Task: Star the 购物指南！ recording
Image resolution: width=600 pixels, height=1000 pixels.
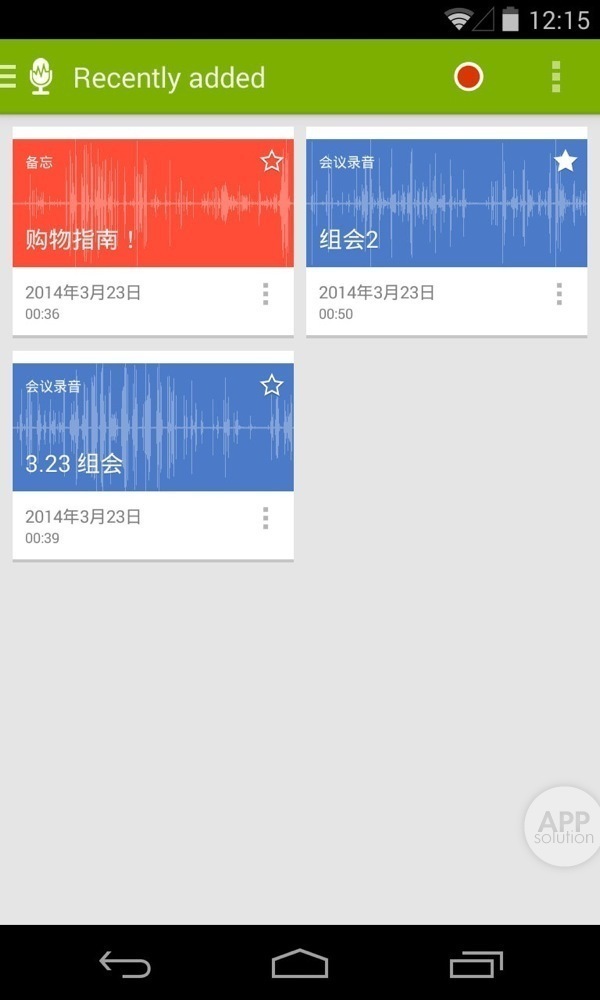Action: click(272, 161)
